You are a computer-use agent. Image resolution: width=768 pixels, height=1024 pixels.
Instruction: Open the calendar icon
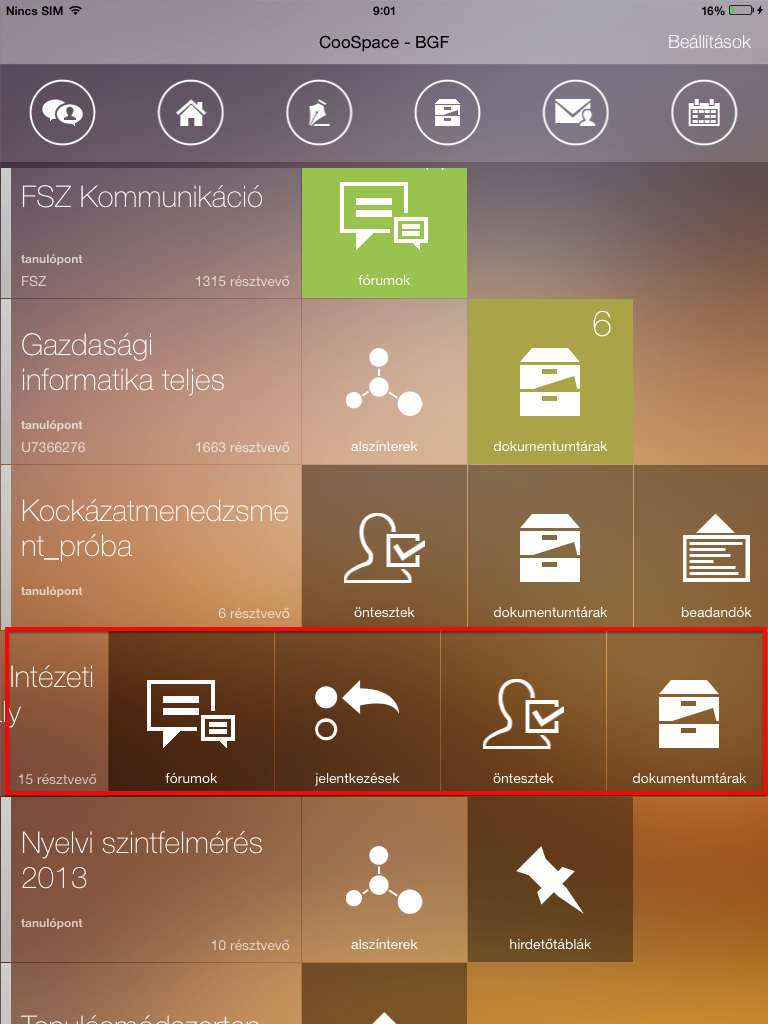pos(704,113)
